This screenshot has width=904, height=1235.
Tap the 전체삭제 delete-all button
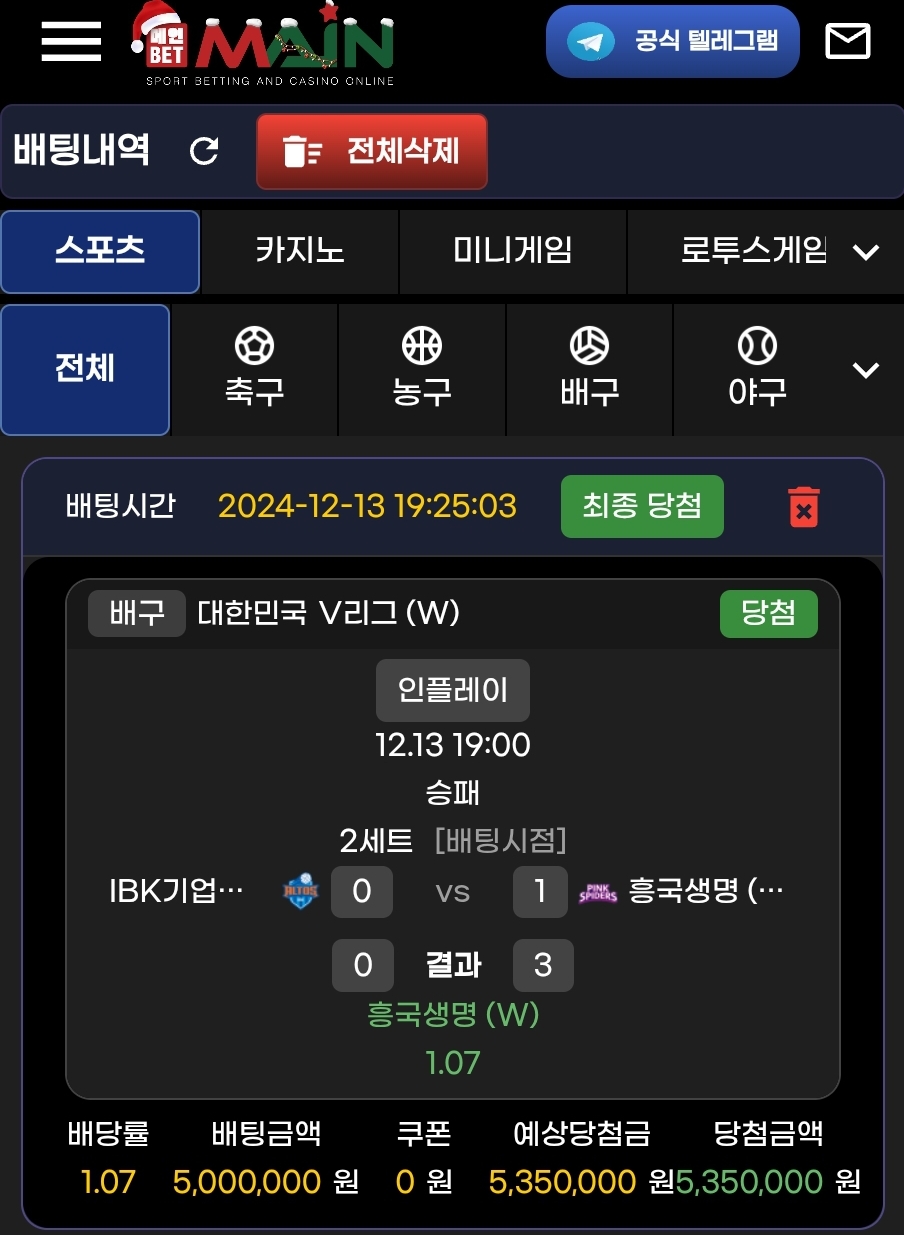[x=372, y=152]
